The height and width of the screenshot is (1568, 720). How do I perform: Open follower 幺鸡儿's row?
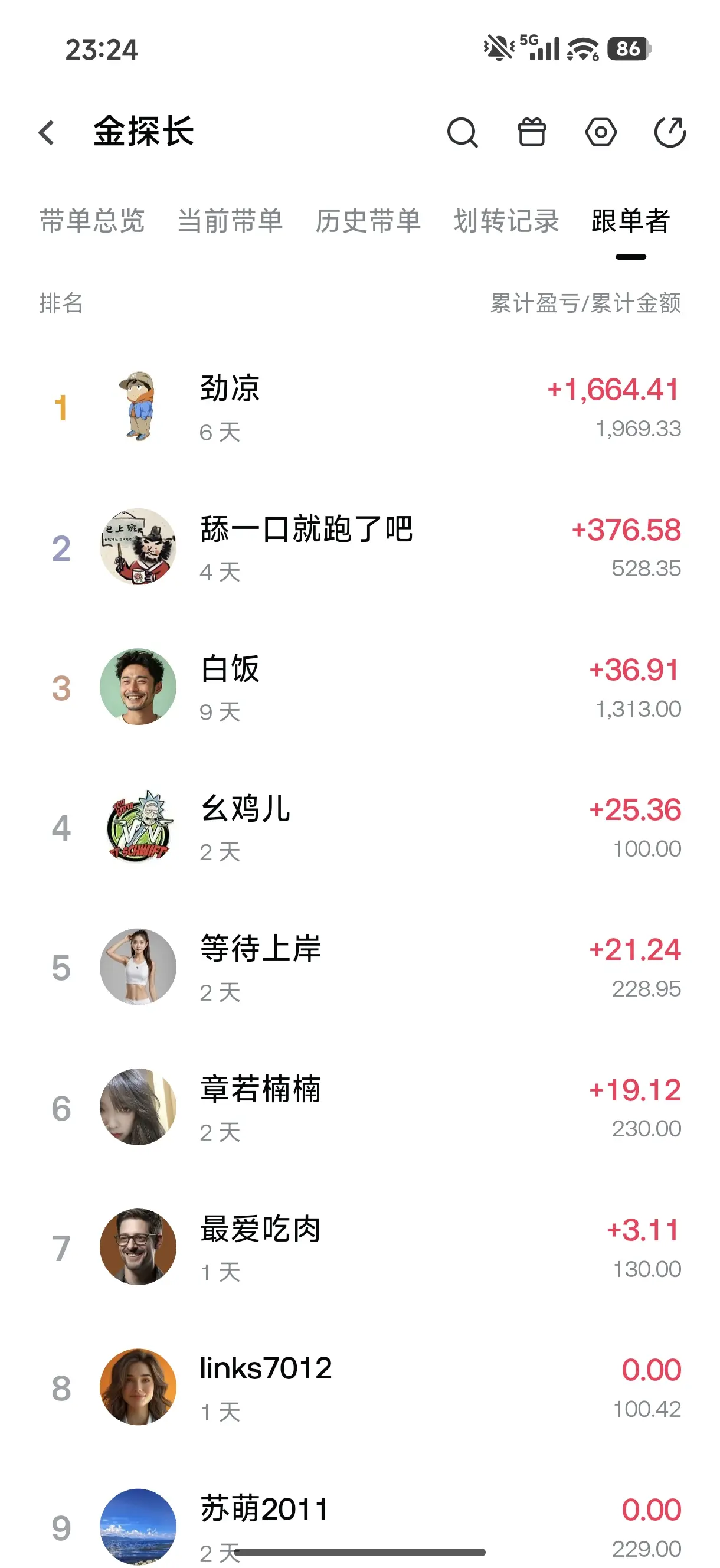pos(359,827)
